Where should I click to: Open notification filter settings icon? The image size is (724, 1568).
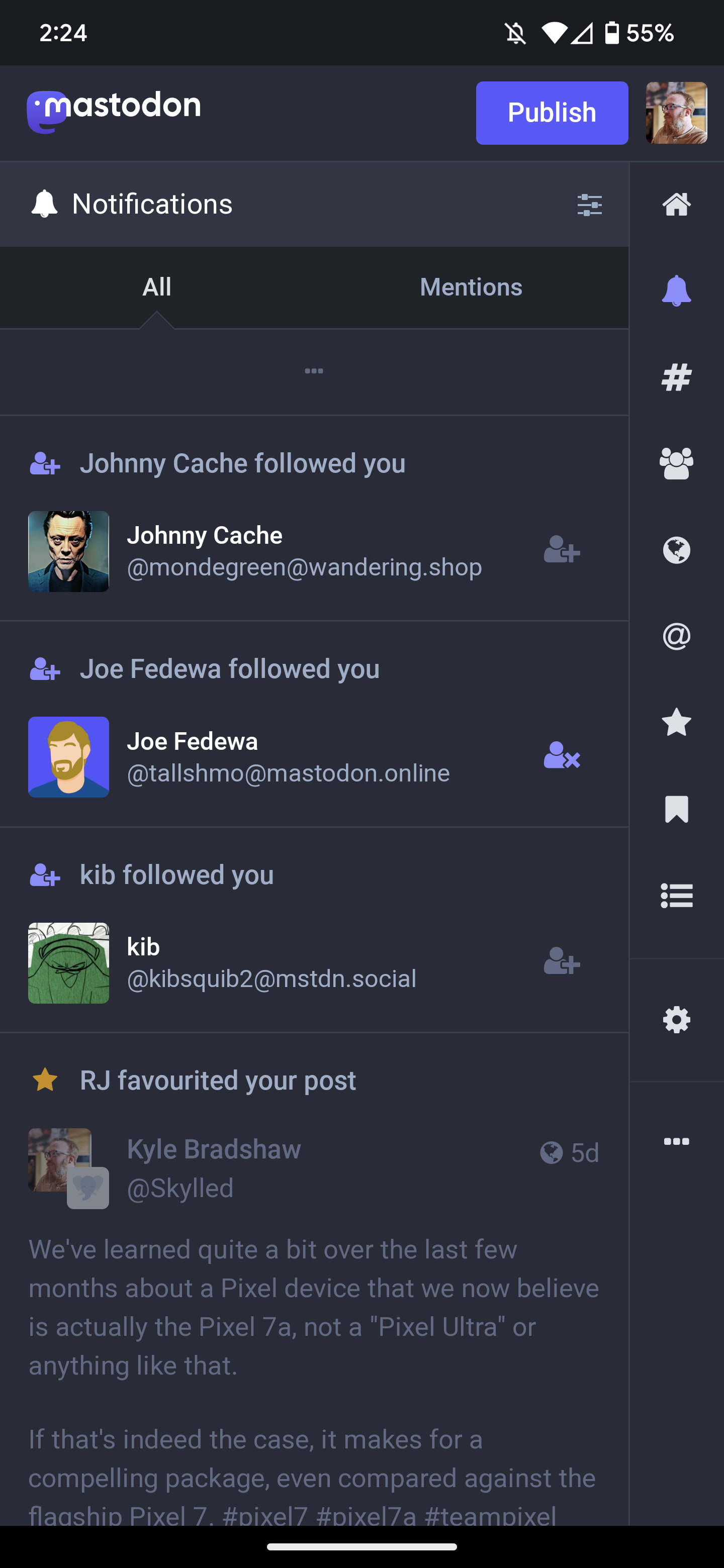tap(589, 205)
